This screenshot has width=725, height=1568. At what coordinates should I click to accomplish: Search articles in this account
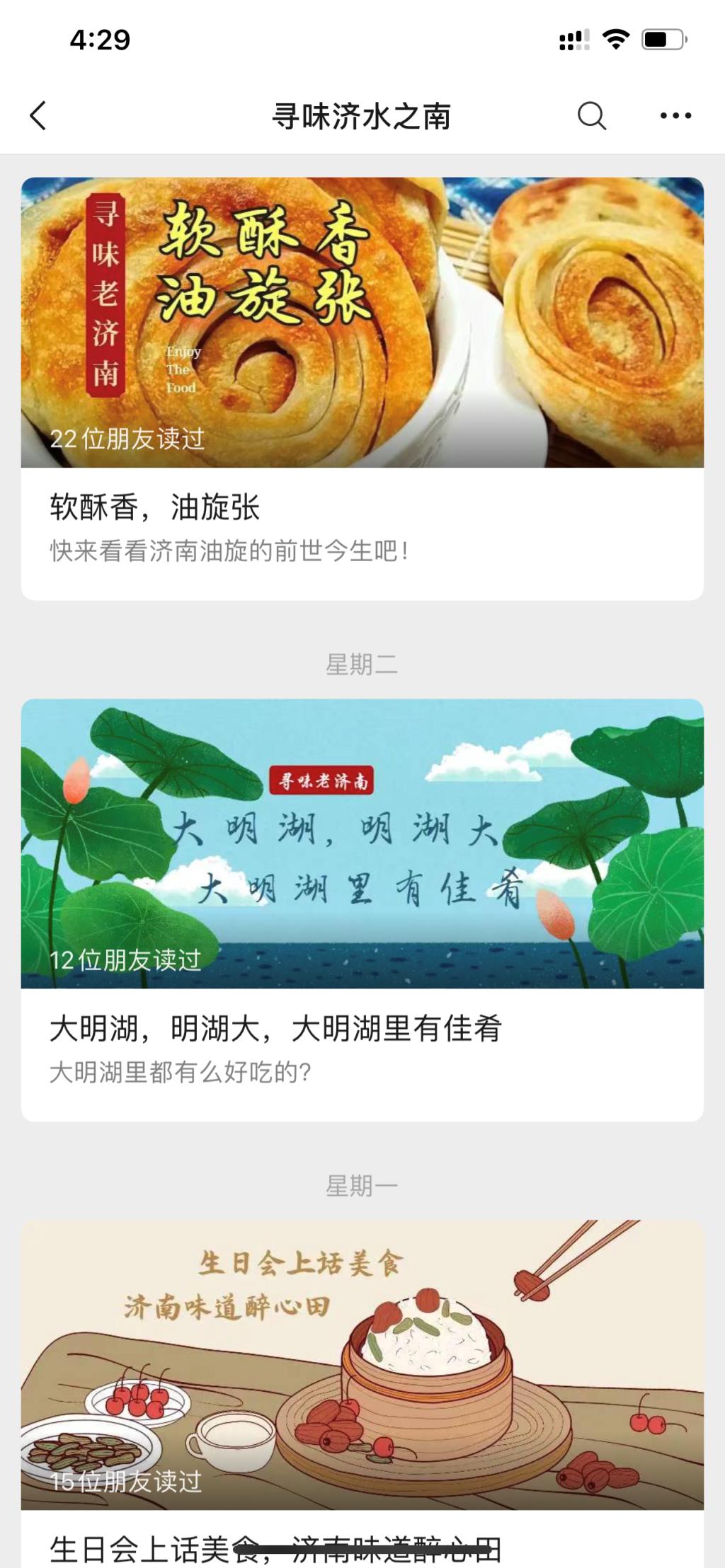click(x=591, y=116)
